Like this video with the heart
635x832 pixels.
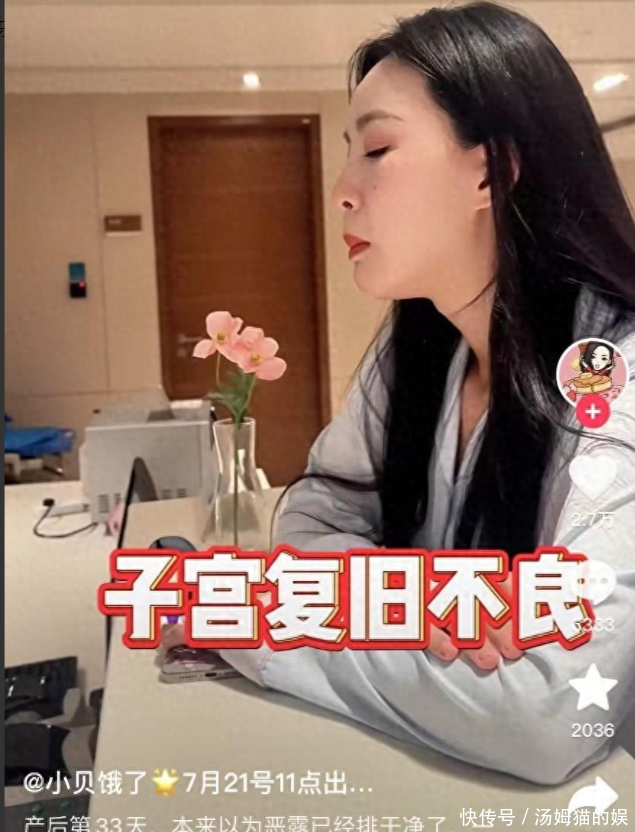coord(593,478)
